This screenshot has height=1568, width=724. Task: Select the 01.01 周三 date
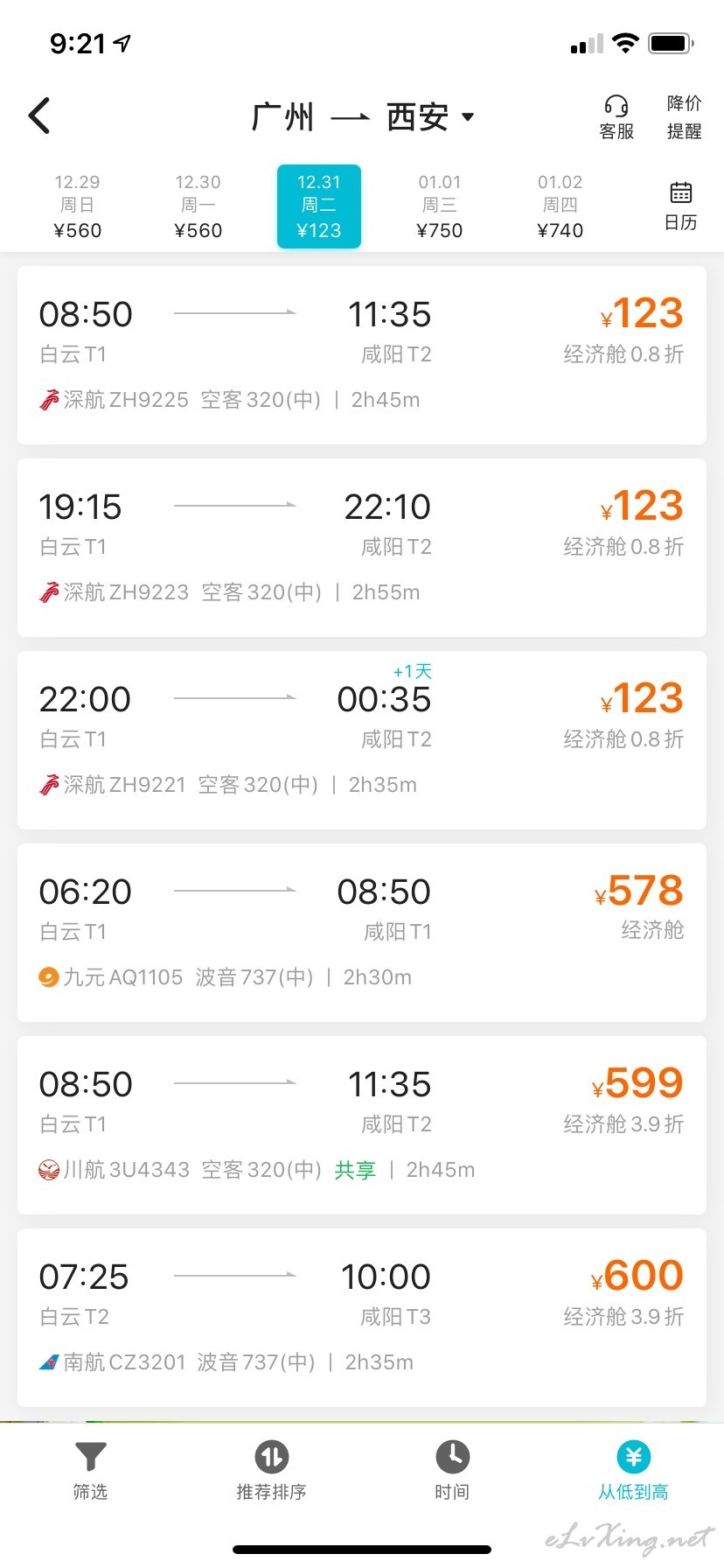coord(439,206)
